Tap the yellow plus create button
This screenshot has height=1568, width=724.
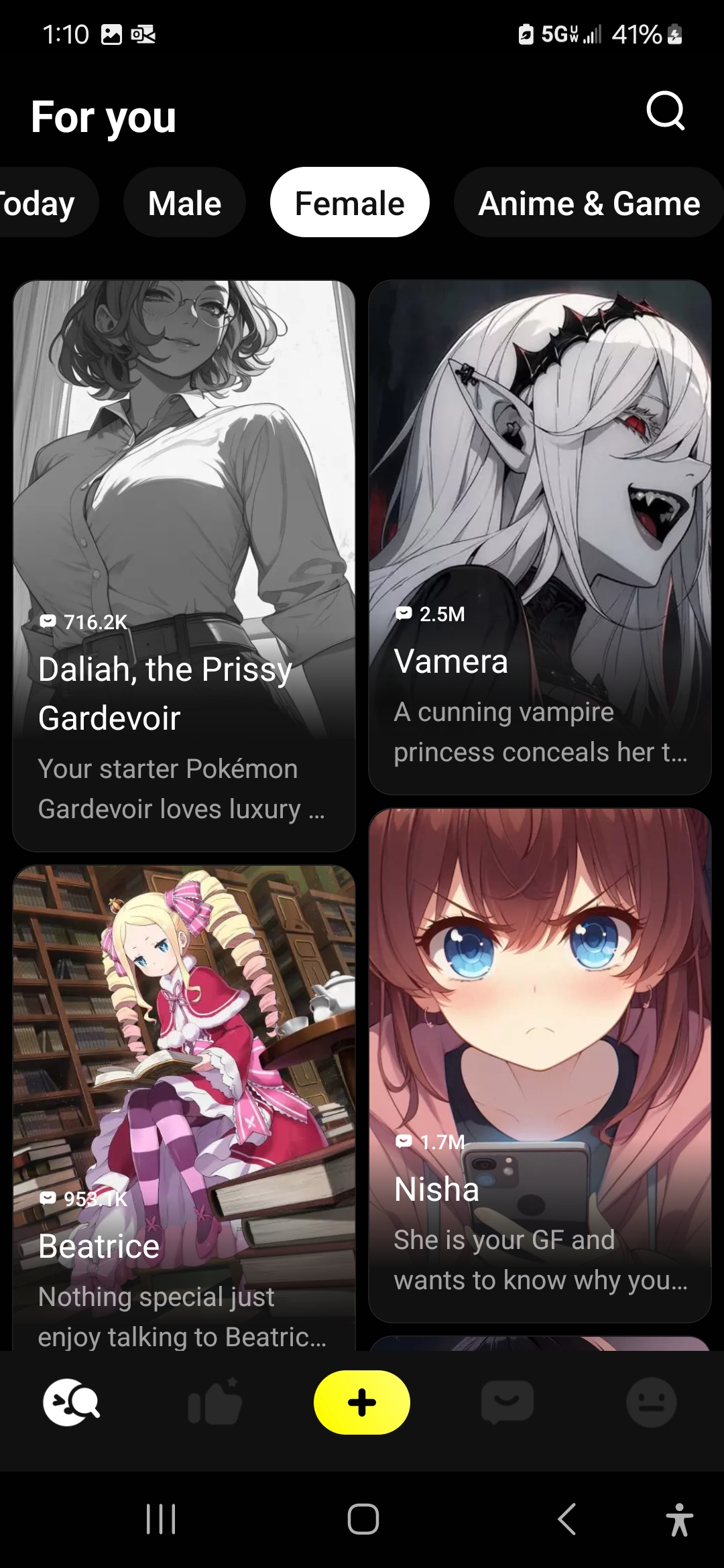[x=362, y=1402]
